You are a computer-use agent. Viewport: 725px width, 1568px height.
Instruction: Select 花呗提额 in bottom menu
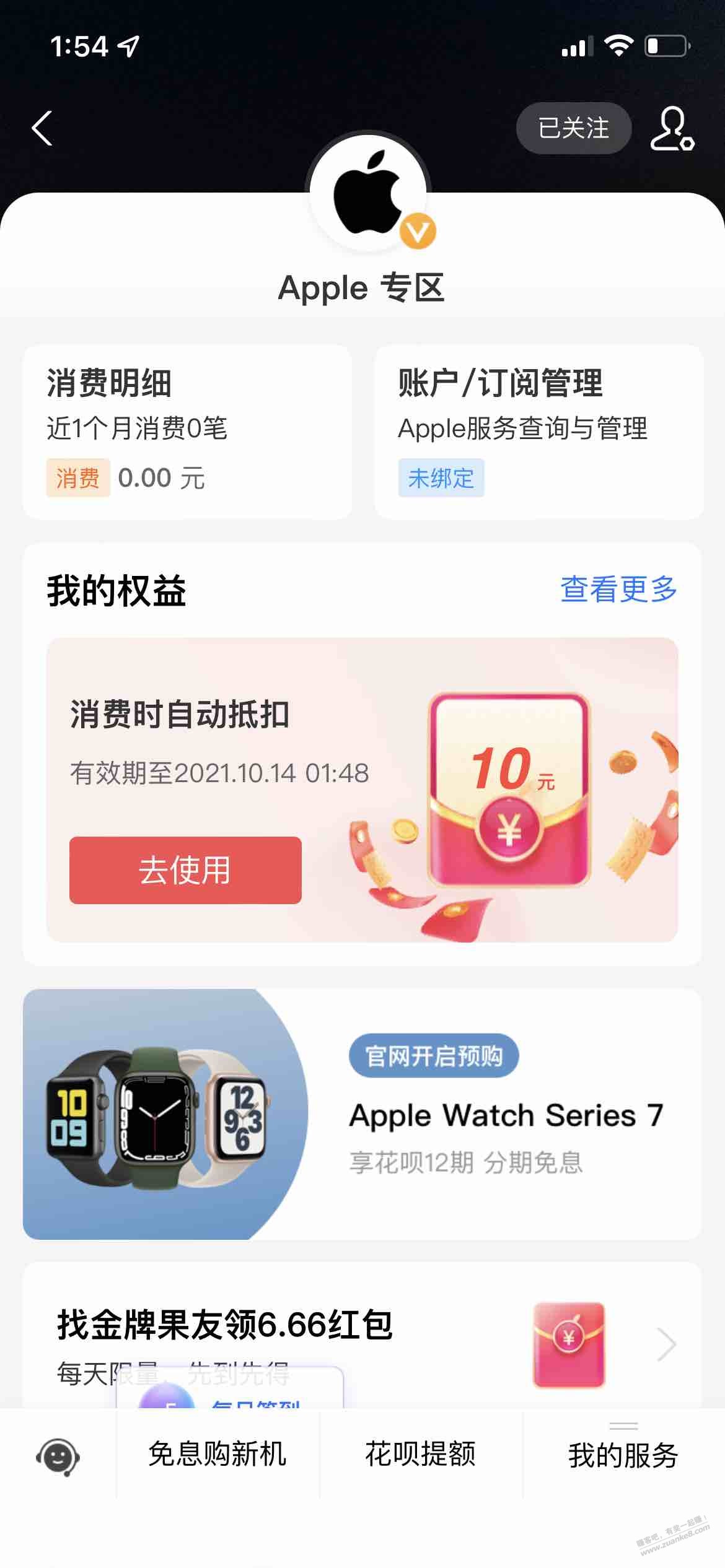[x=420, y=1455]
